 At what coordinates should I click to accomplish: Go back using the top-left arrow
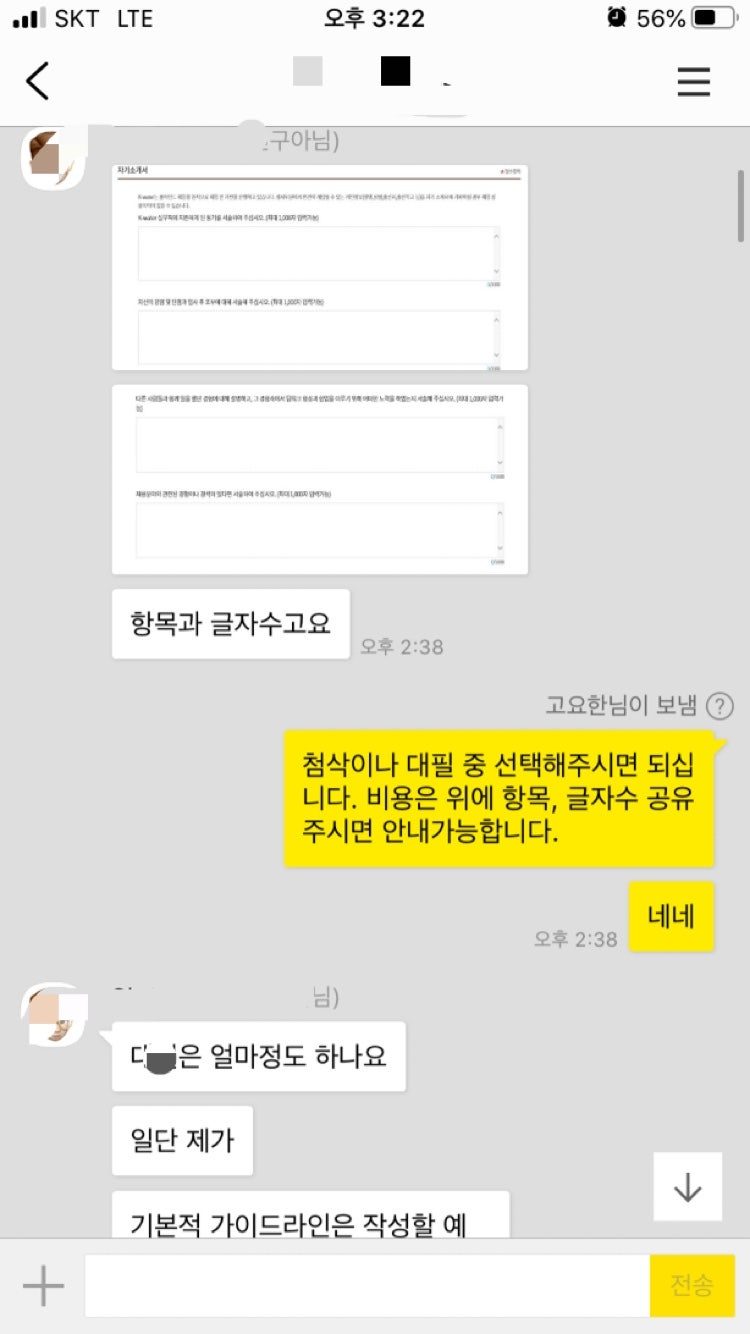(x=38, y=81)
